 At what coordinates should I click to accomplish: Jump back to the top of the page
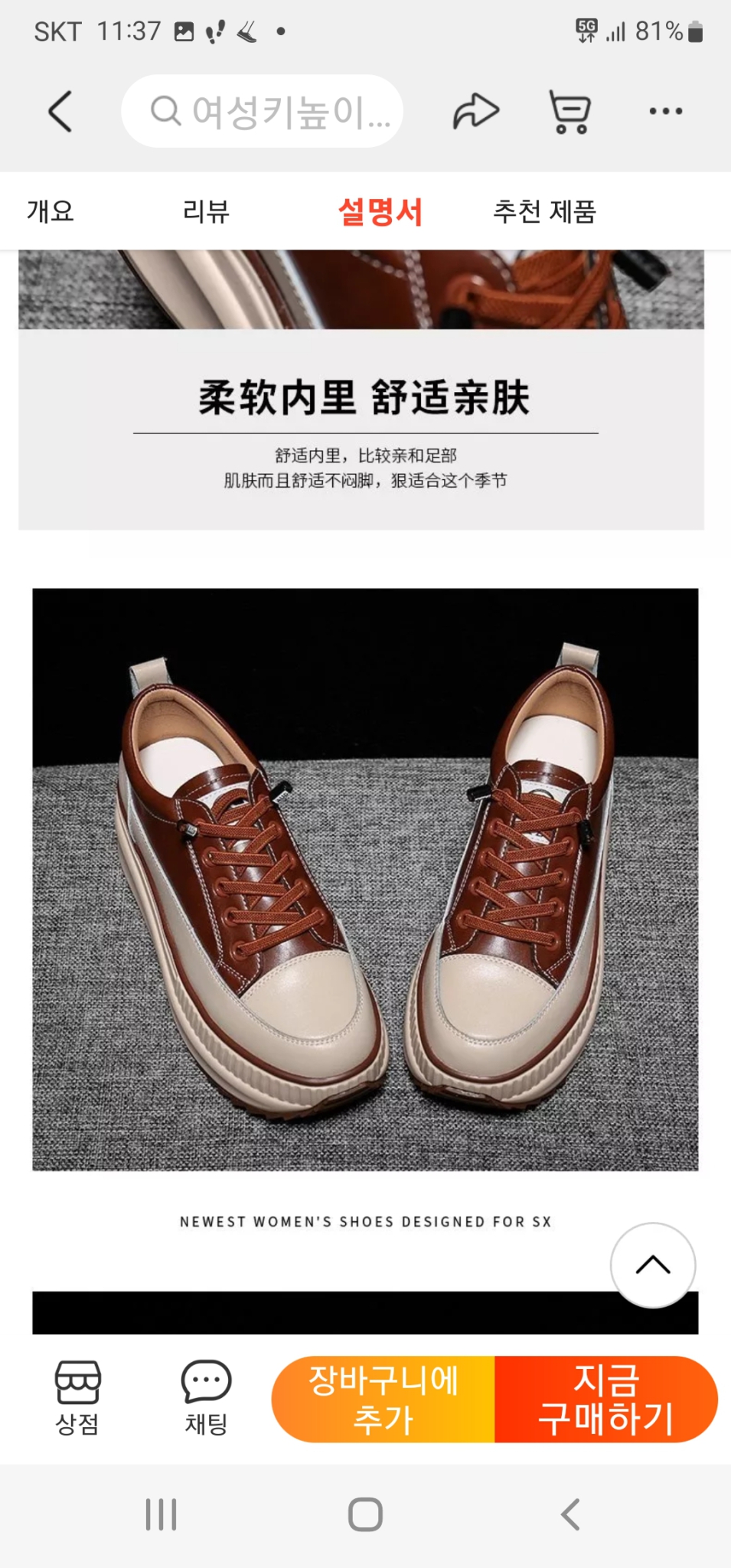653,1265
